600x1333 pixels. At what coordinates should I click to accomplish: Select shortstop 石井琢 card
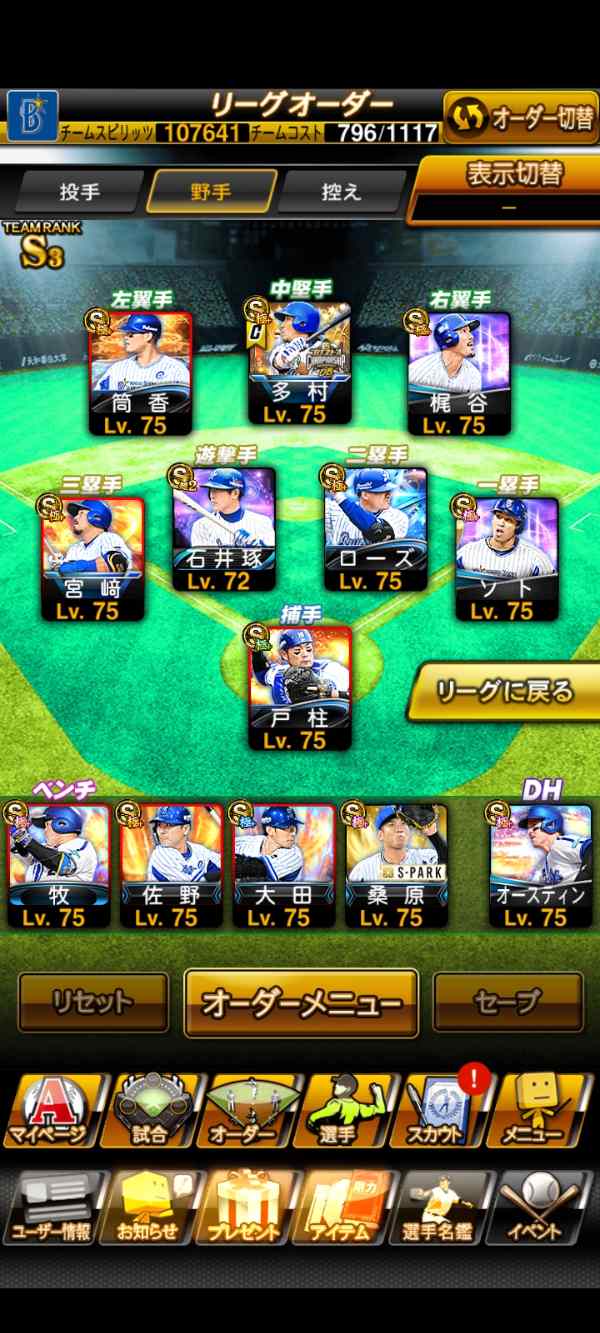click(224, 529)
